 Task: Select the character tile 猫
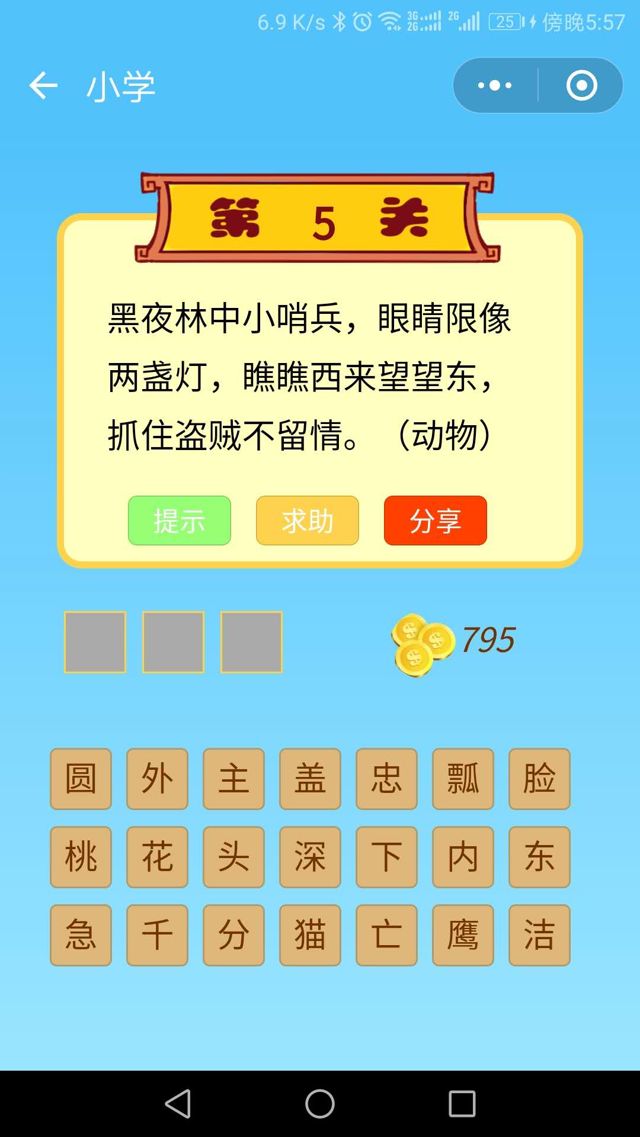click(310, 935)
